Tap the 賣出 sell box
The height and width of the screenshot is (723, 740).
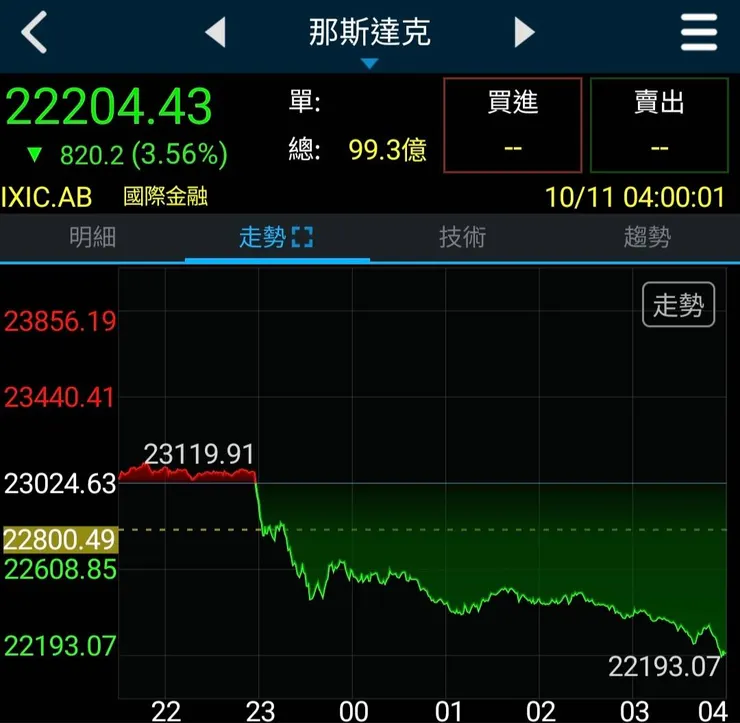click(658, 125)
